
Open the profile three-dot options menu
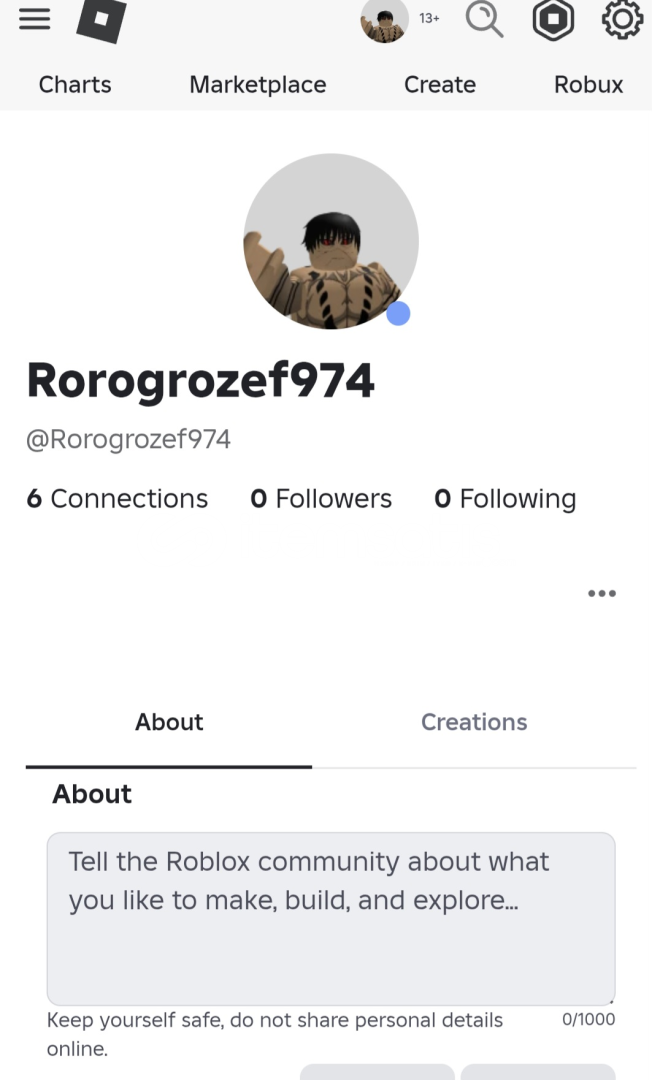(x=602, y=593)
